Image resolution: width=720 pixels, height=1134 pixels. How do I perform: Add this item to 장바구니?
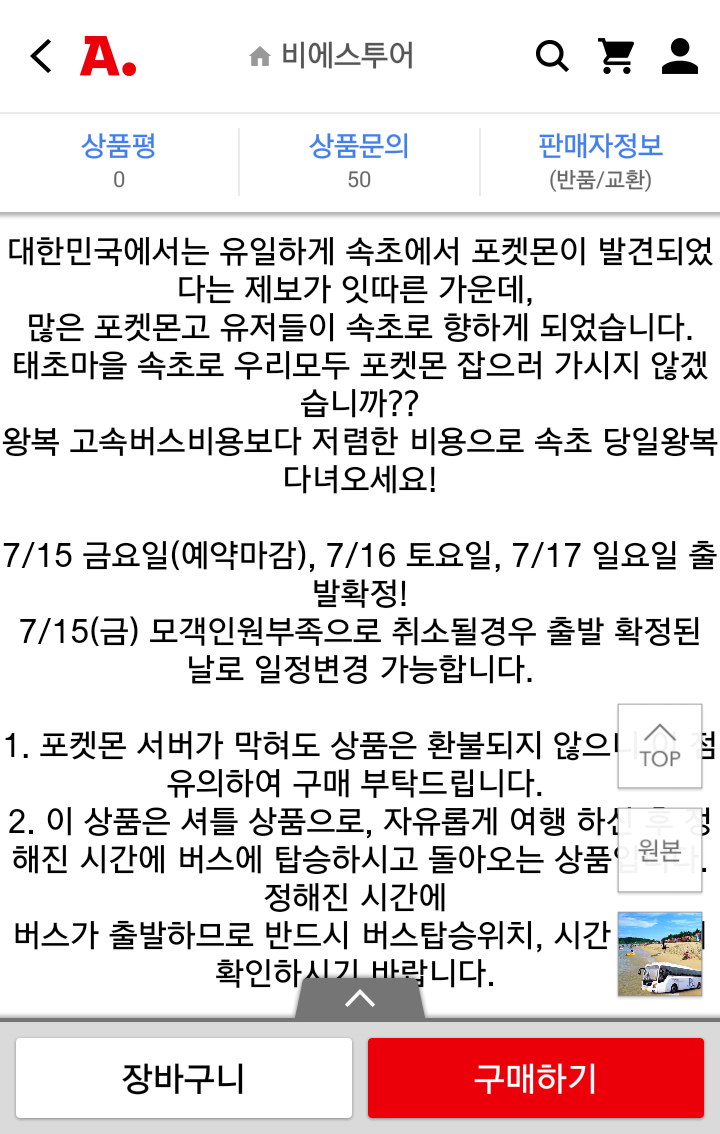(184, 1078)
